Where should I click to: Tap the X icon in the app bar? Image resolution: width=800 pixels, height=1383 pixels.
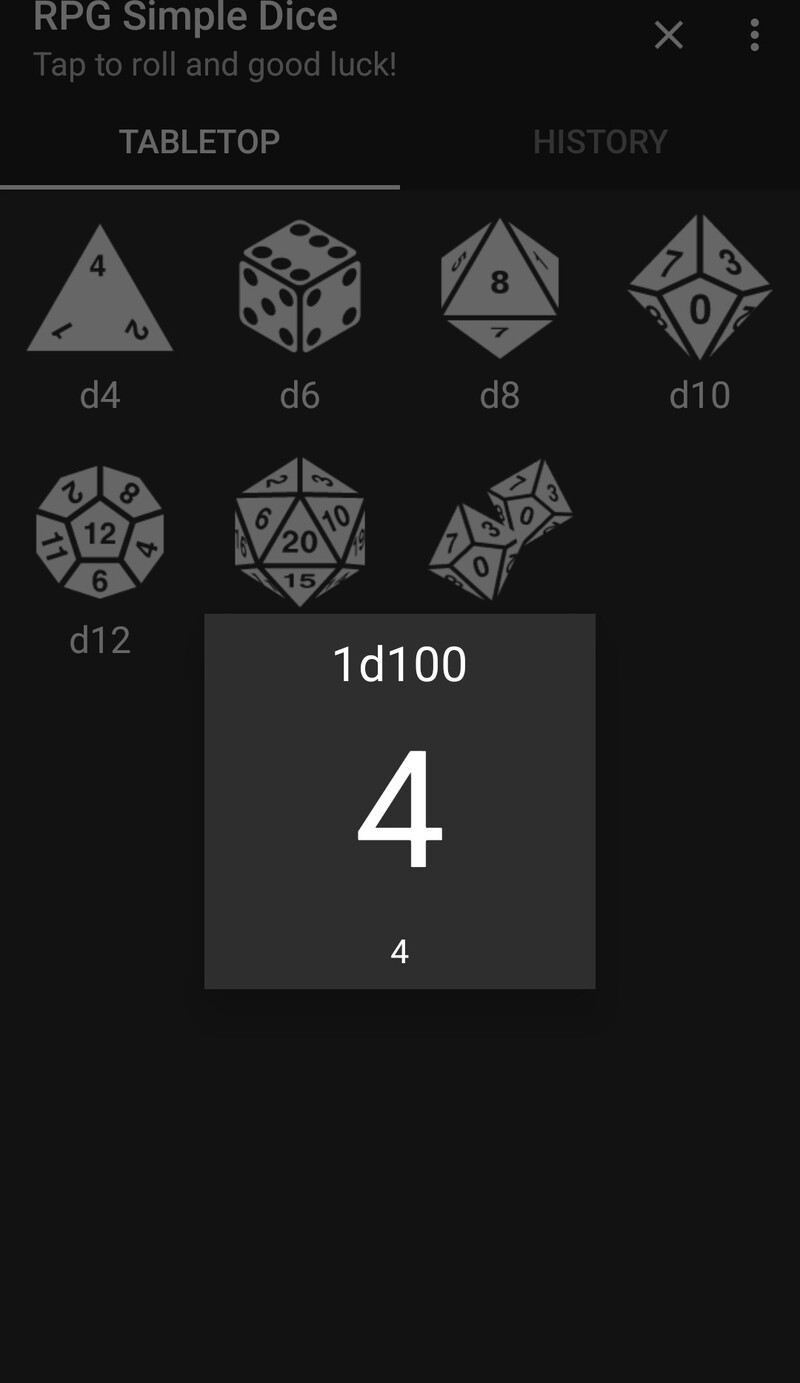pyautogui.click(x=668, y=36)
